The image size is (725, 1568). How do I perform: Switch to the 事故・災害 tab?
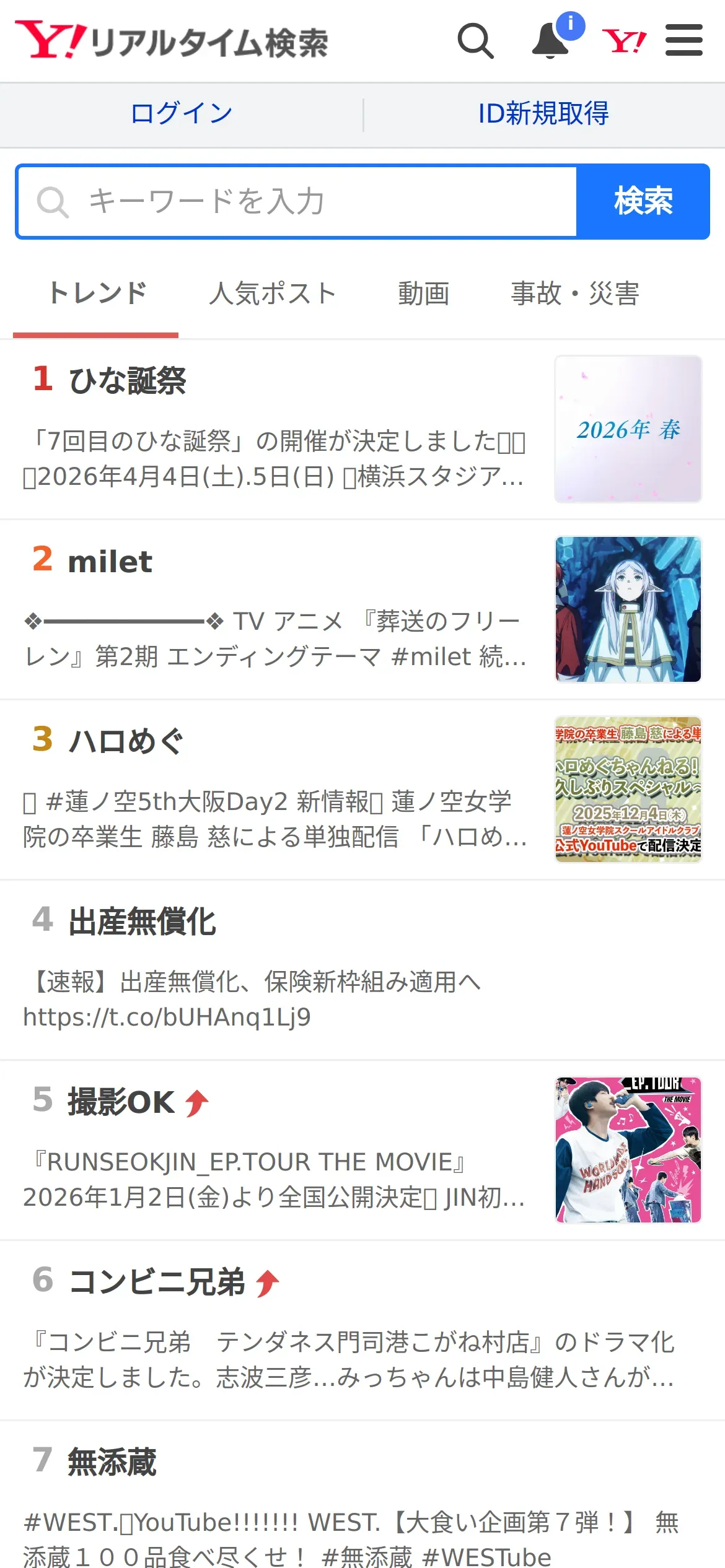click(574, 294)
